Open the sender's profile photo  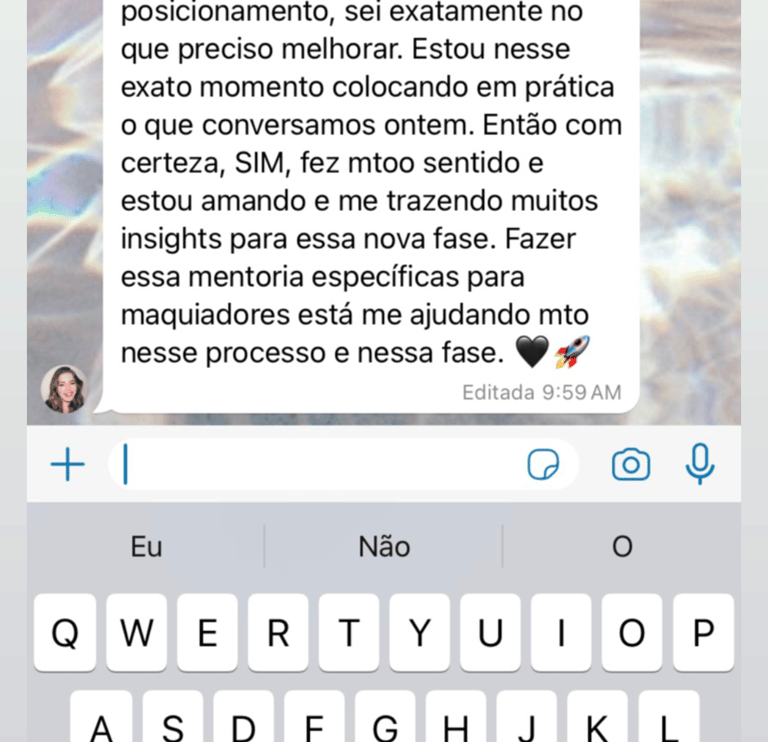pos(63,389)
